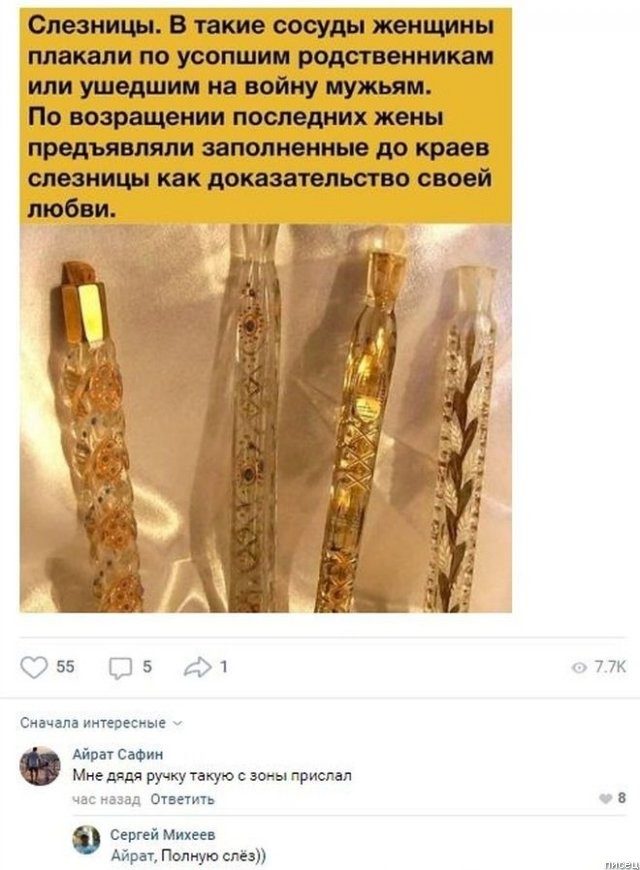Share the post via the arrow icon
This screenshot has width=640, height=870.
point(196,668)
